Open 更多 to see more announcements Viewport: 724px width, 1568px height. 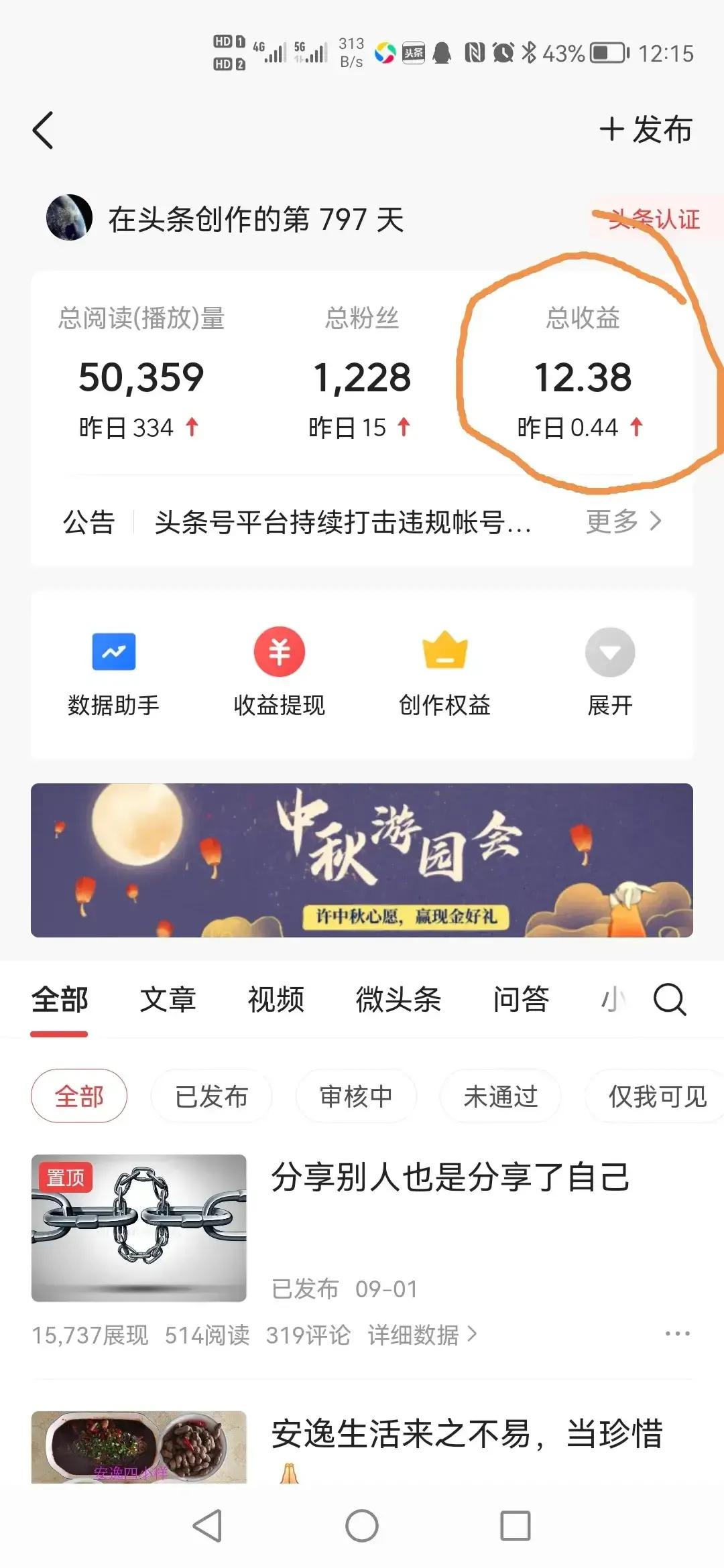coord(623,522)
